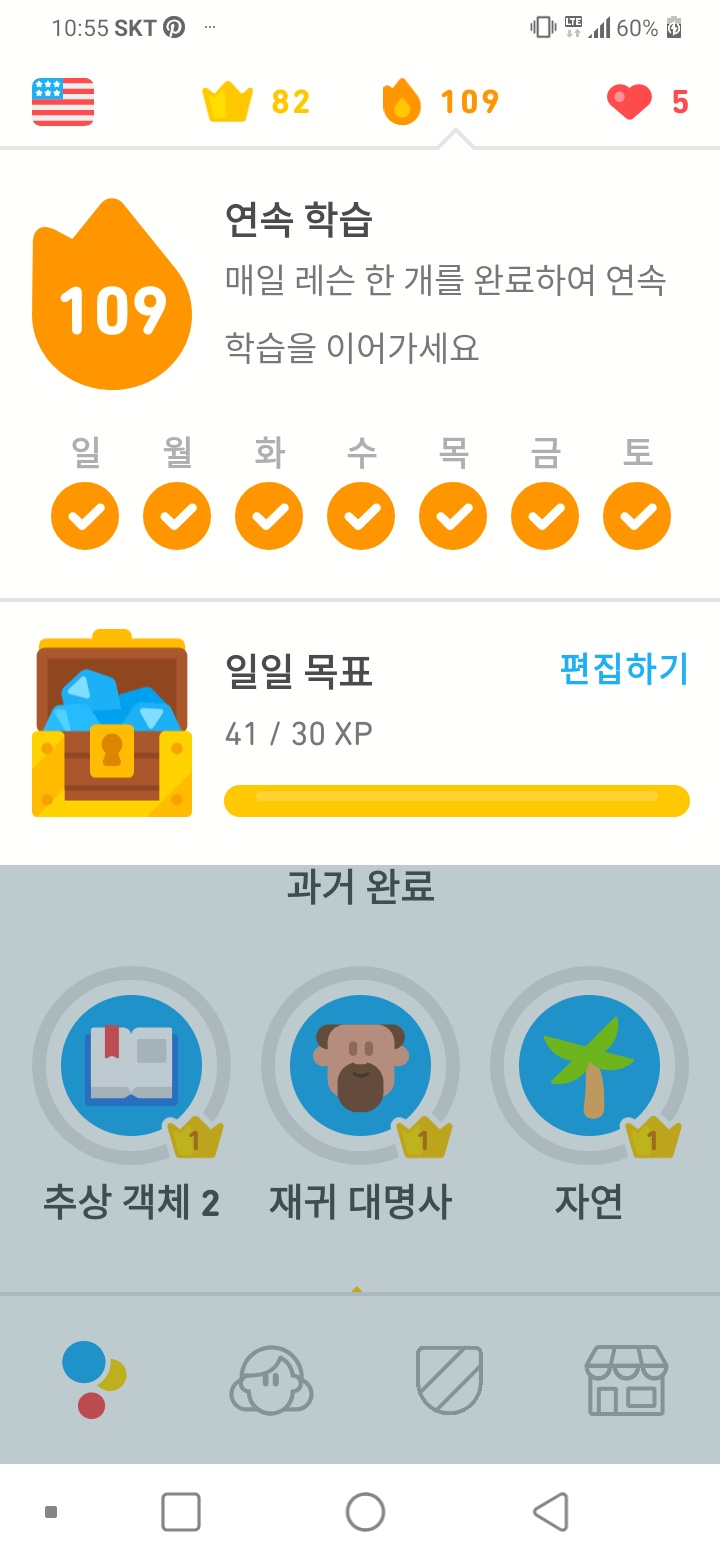Go back with system back button
720x1560 pixels.
(551, 1512)
